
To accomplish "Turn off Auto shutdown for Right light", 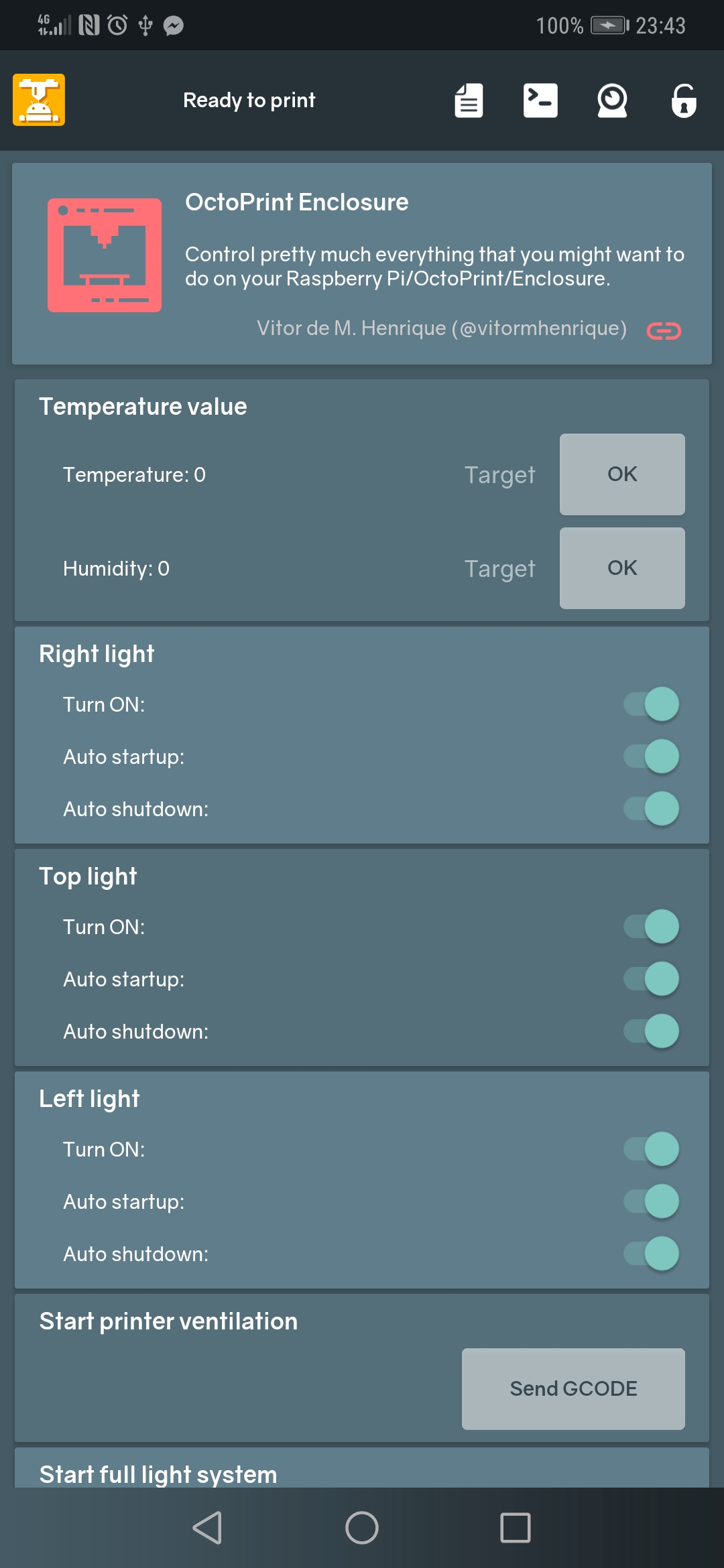I will pos(650,807).
